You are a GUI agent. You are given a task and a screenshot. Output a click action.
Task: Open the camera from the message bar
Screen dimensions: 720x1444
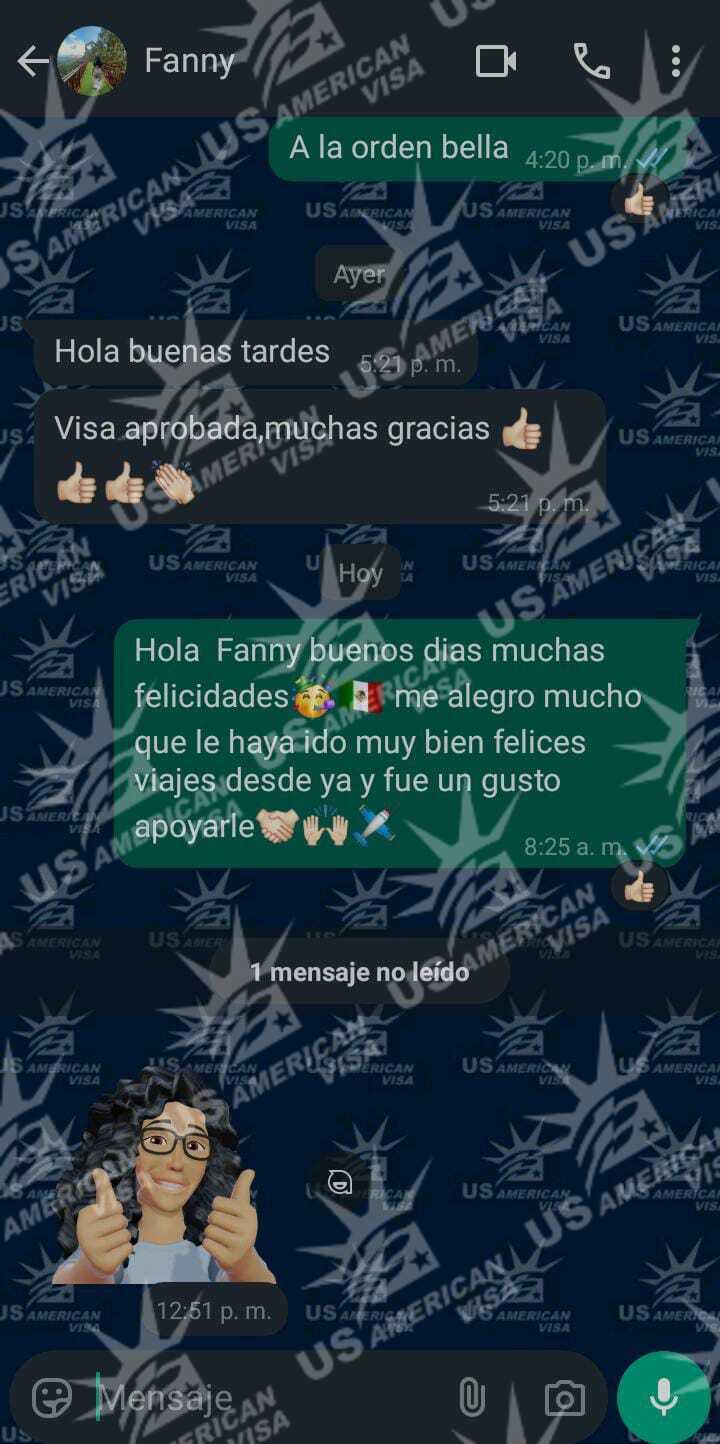coord(565,1398)
